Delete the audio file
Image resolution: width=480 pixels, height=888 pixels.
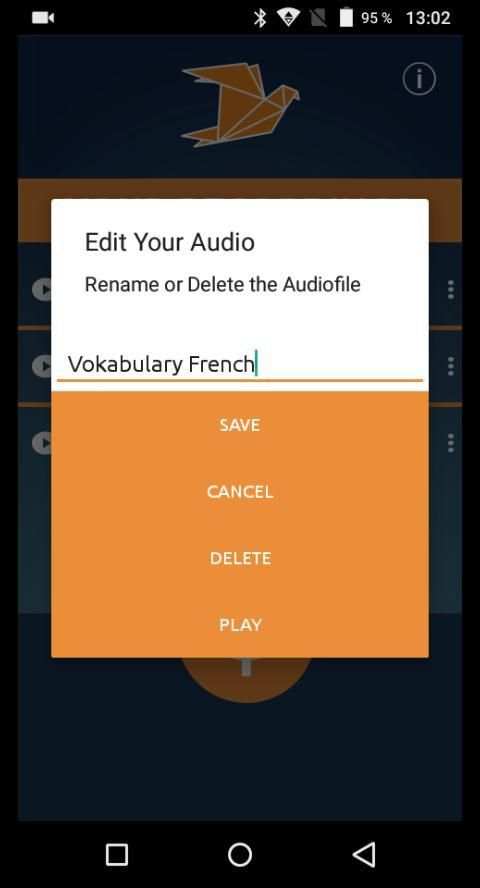[239, 558]
